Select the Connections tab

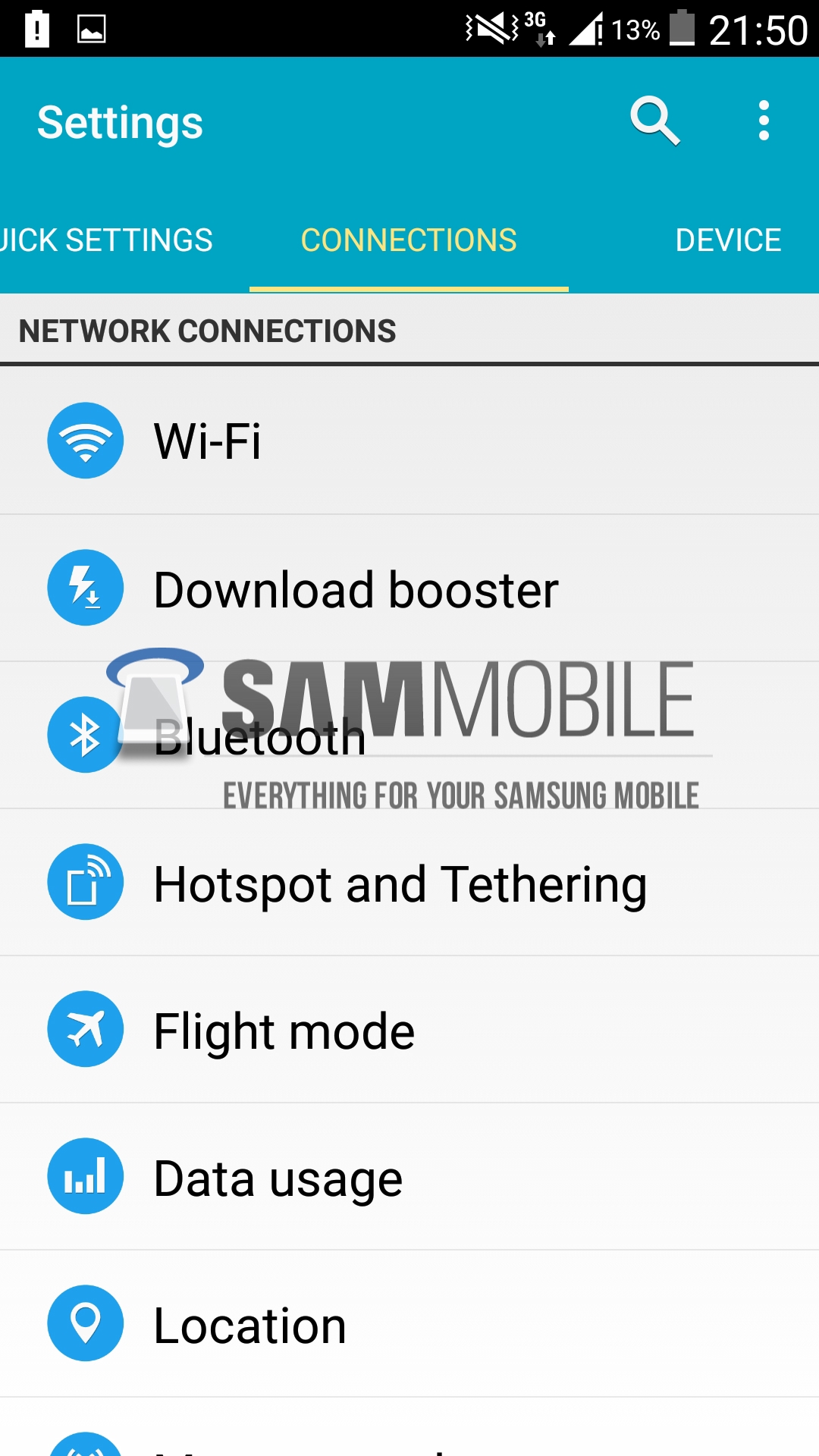409,240
